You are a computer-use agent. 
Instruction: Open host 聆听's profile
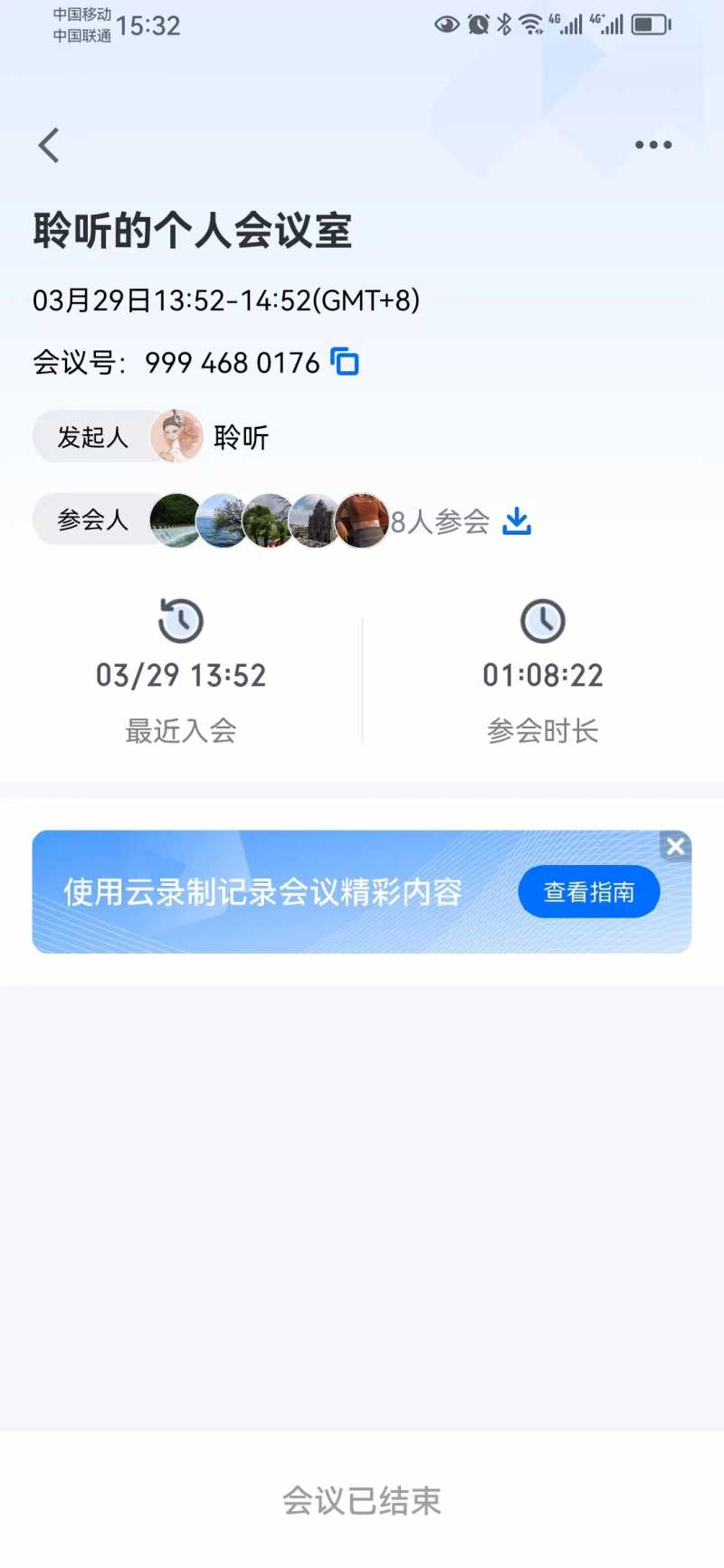[x=177, y=437]
